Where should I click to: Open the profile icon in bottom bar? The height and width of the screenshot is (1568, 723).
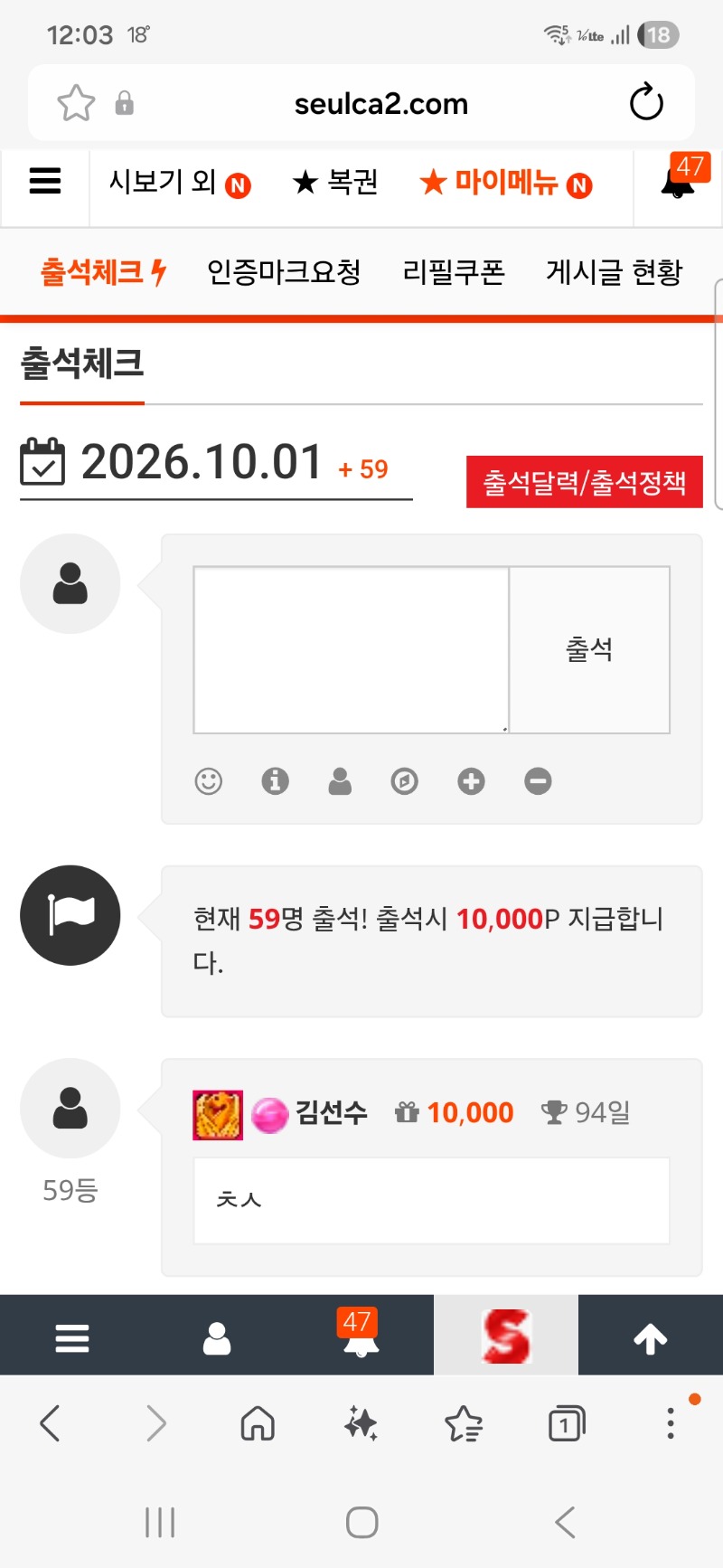click(217, 1338)
